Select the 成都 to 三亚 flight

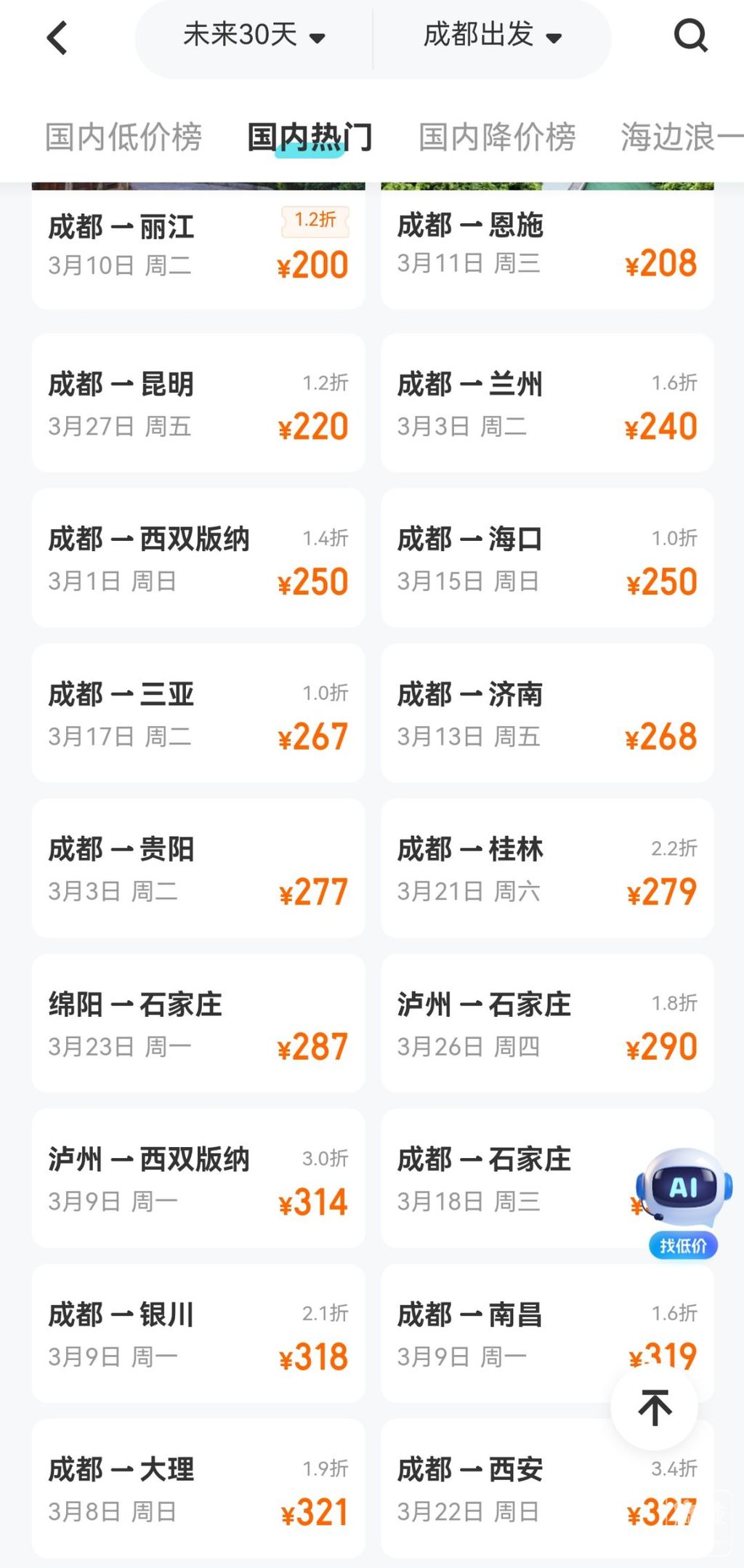[x=198, y=713]
